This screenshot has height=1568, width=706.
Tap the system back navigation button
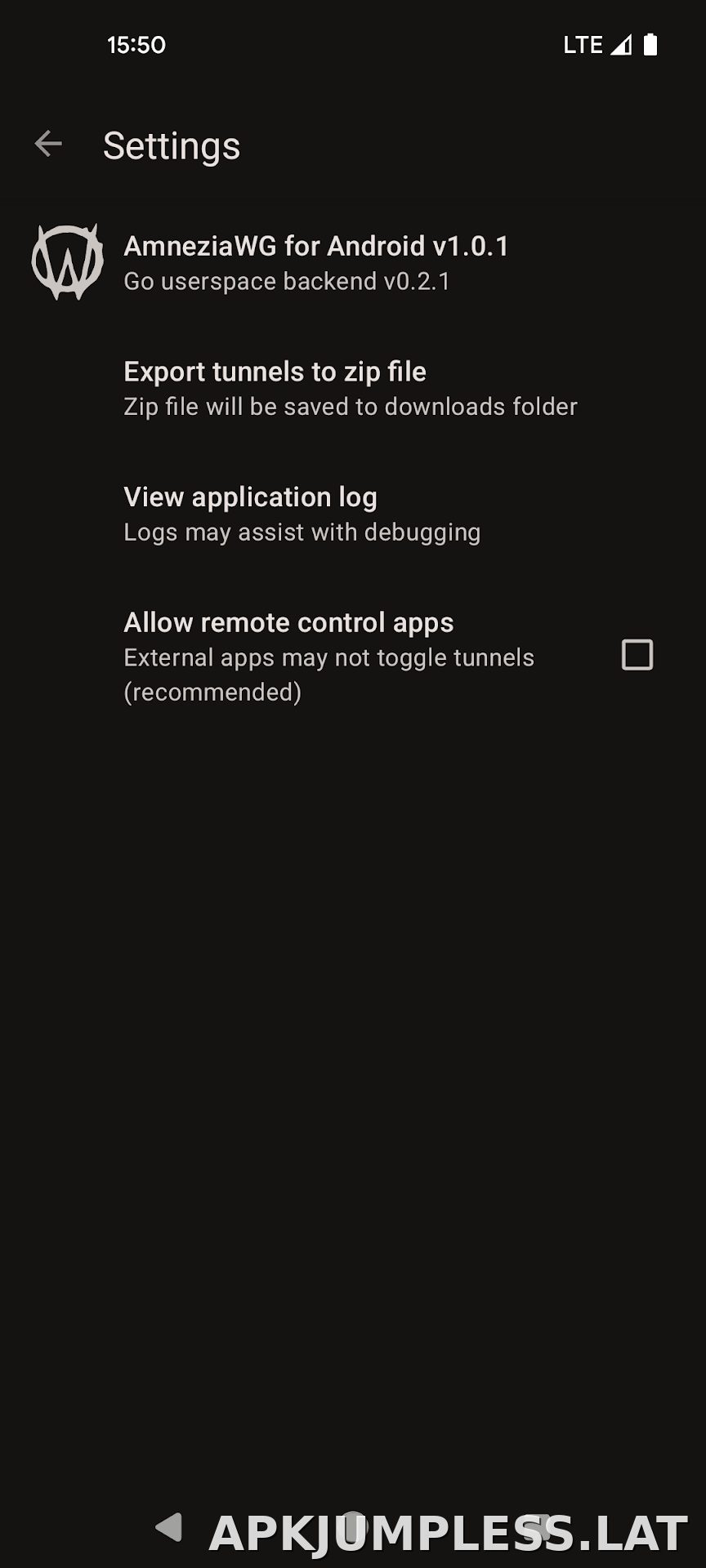click(169, 1526)
